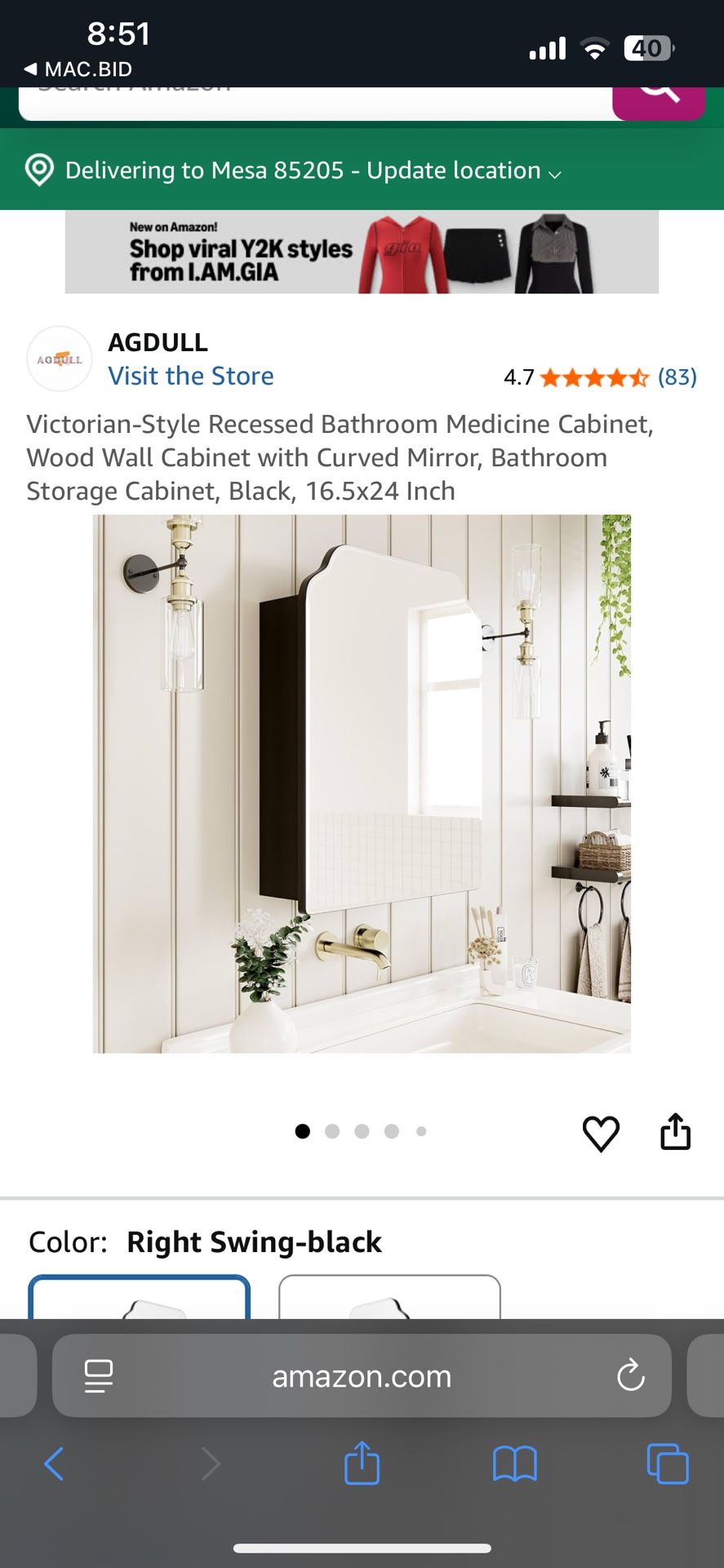
Task: Open Safari bookmarks from bottom toolbar
Action: tap(514, 1464)
